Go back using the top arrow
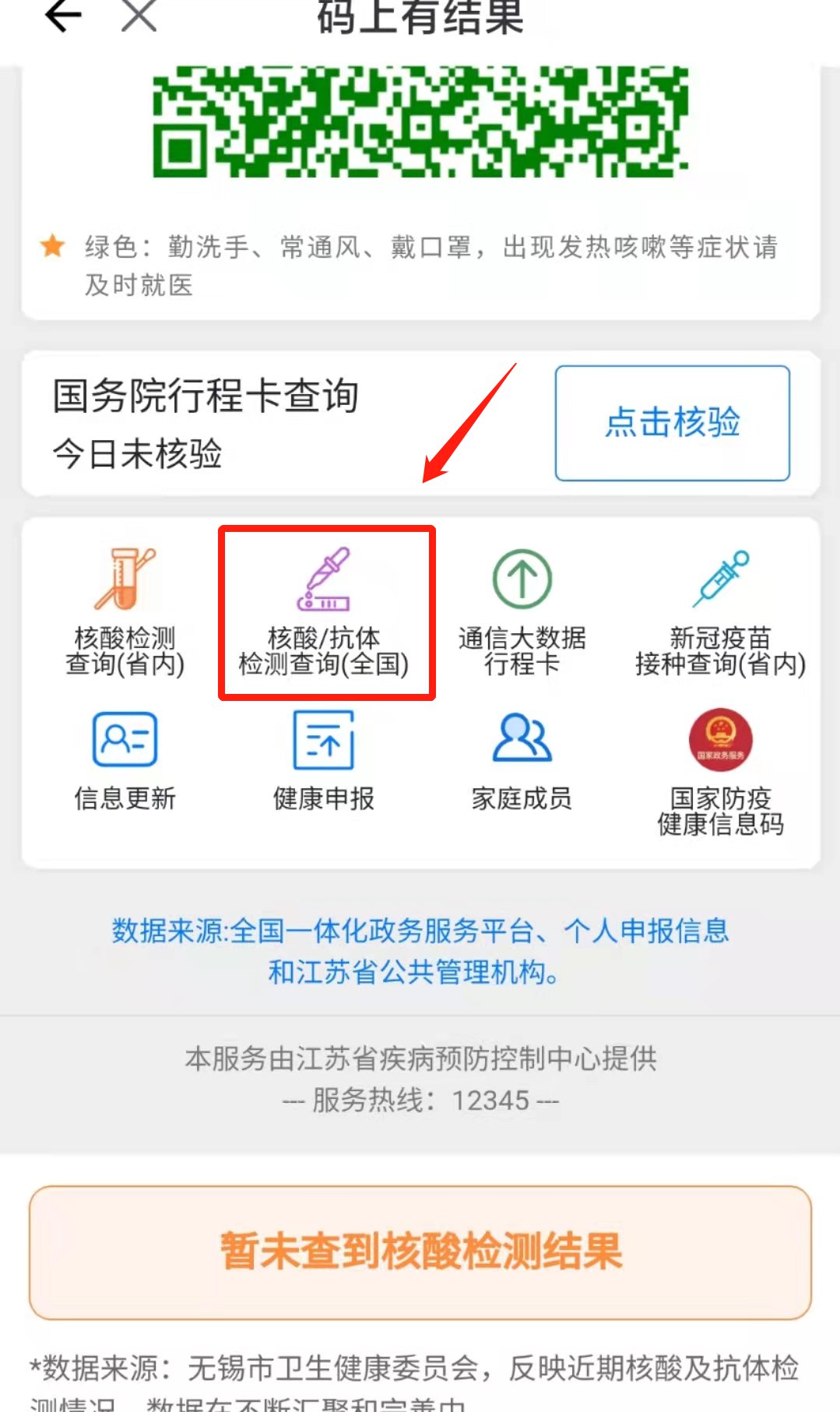840x1412 pixels. tap(64, 16)
